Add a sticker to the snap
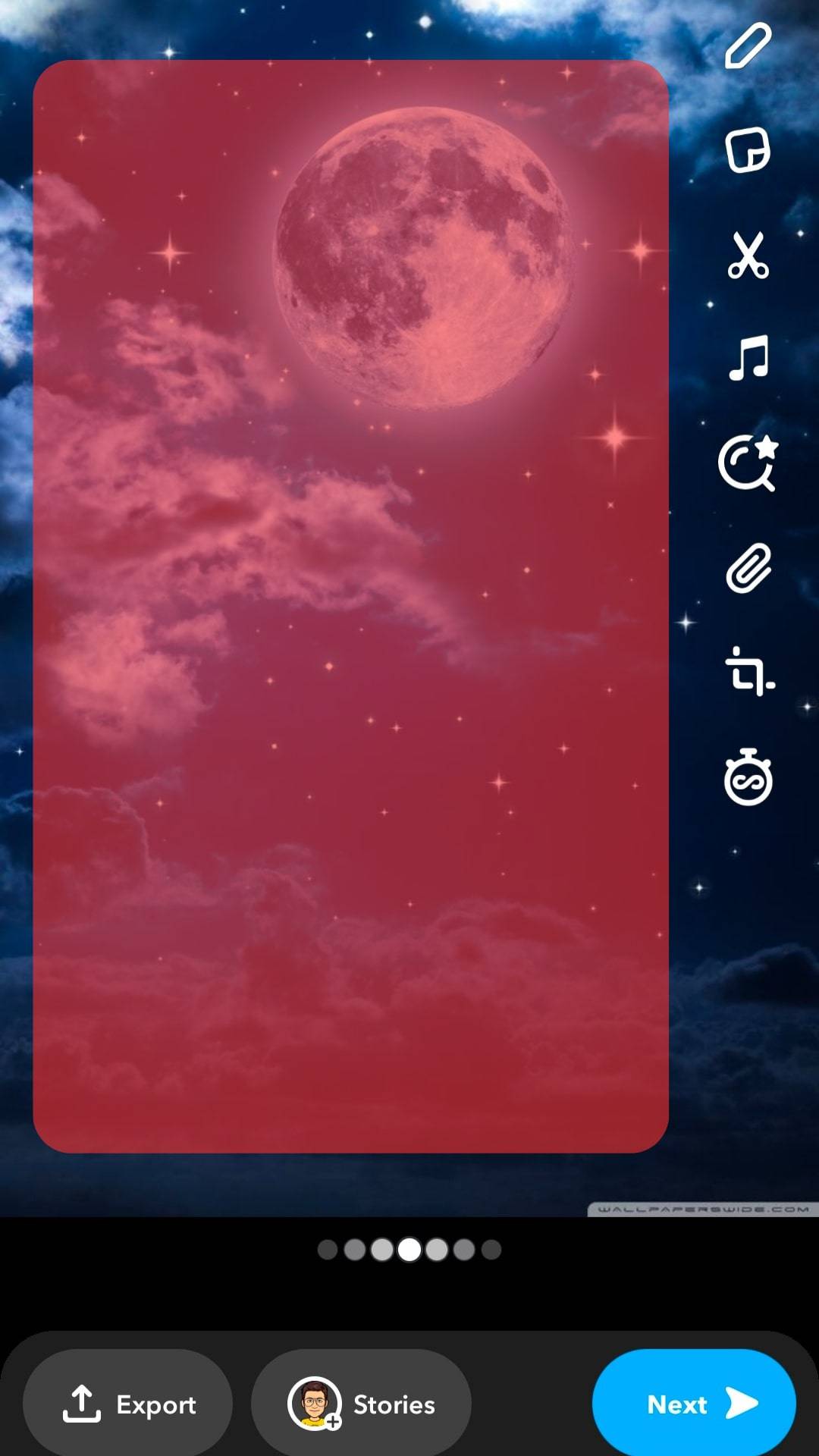The height and width of the screenshot is (1456, 819). click(x=748, y=150)
